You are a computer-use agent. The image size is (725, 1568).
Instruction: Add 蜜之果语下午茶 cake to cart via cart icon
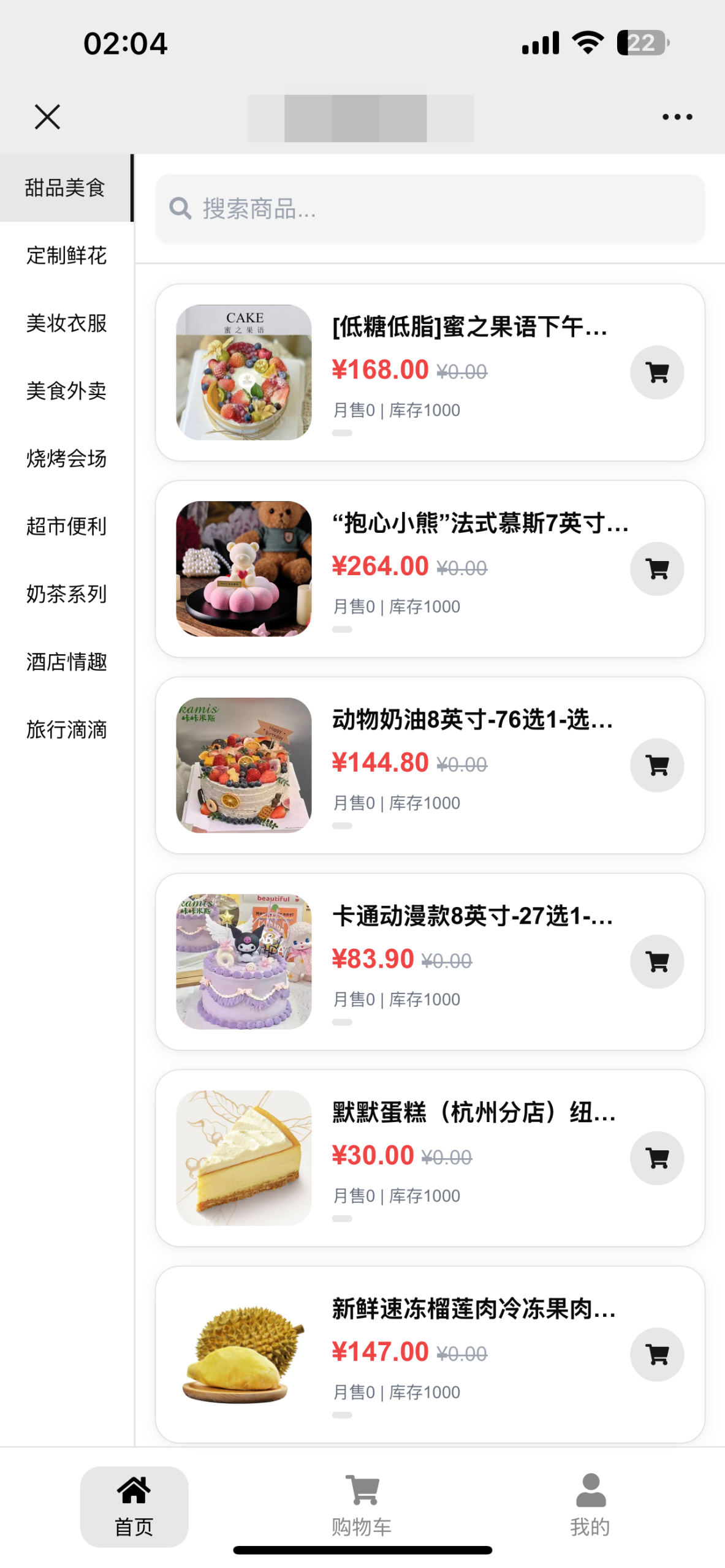tap(656, 372)
